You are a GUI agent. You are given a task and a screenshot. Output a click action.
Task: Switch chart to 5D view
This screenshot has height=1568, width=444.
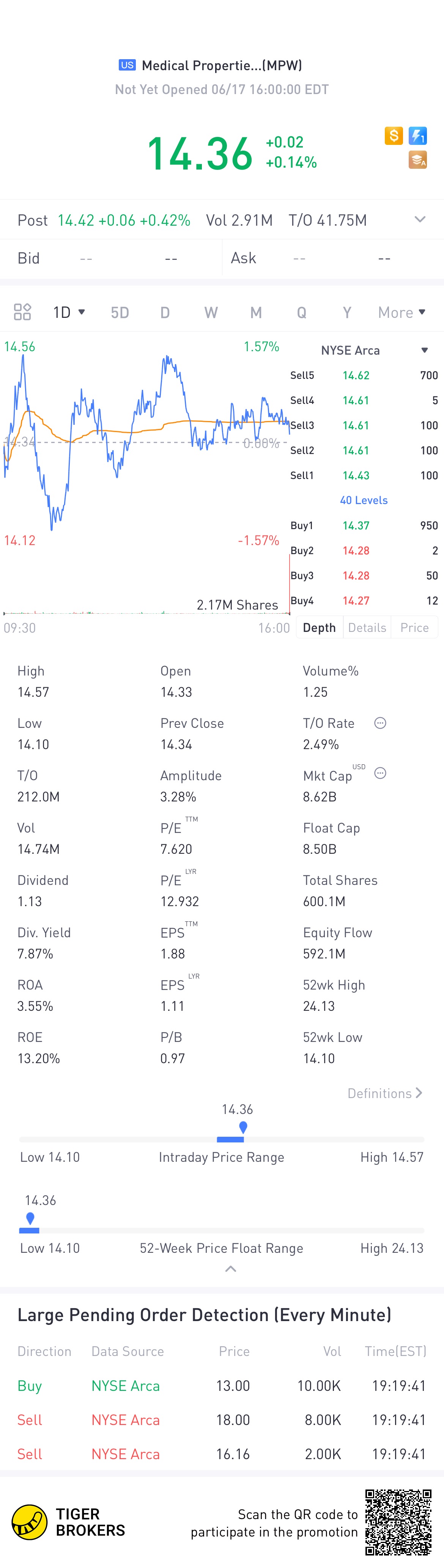tap(120, 312)
